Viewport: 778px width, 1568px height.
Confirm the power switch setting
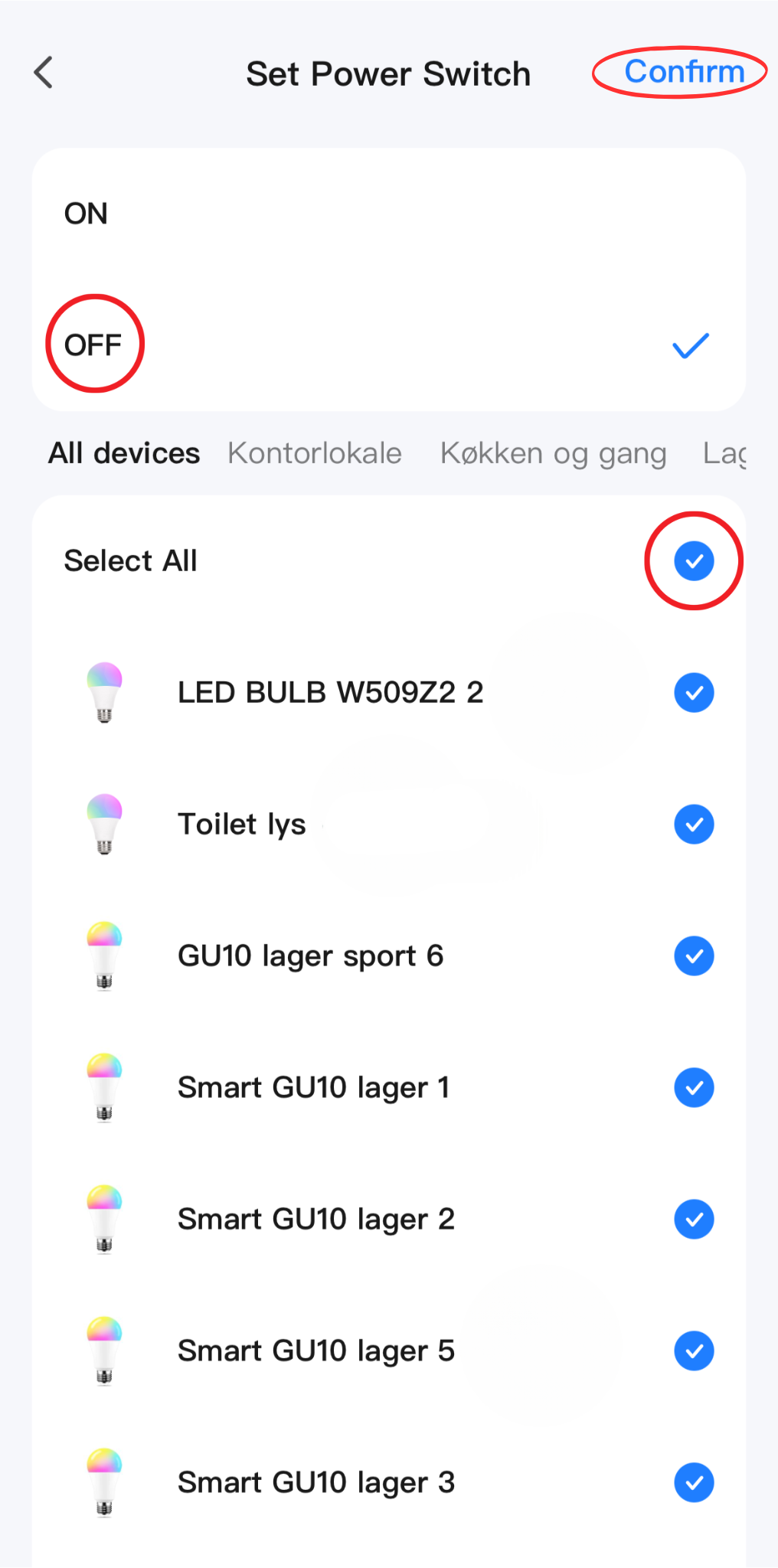684,72
